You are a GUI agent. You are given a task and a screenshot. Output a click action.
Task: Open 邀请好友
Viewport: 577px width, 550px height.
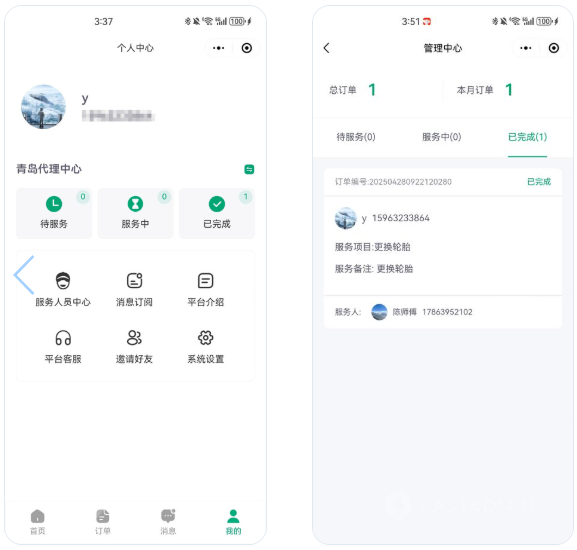click(134, 347)
